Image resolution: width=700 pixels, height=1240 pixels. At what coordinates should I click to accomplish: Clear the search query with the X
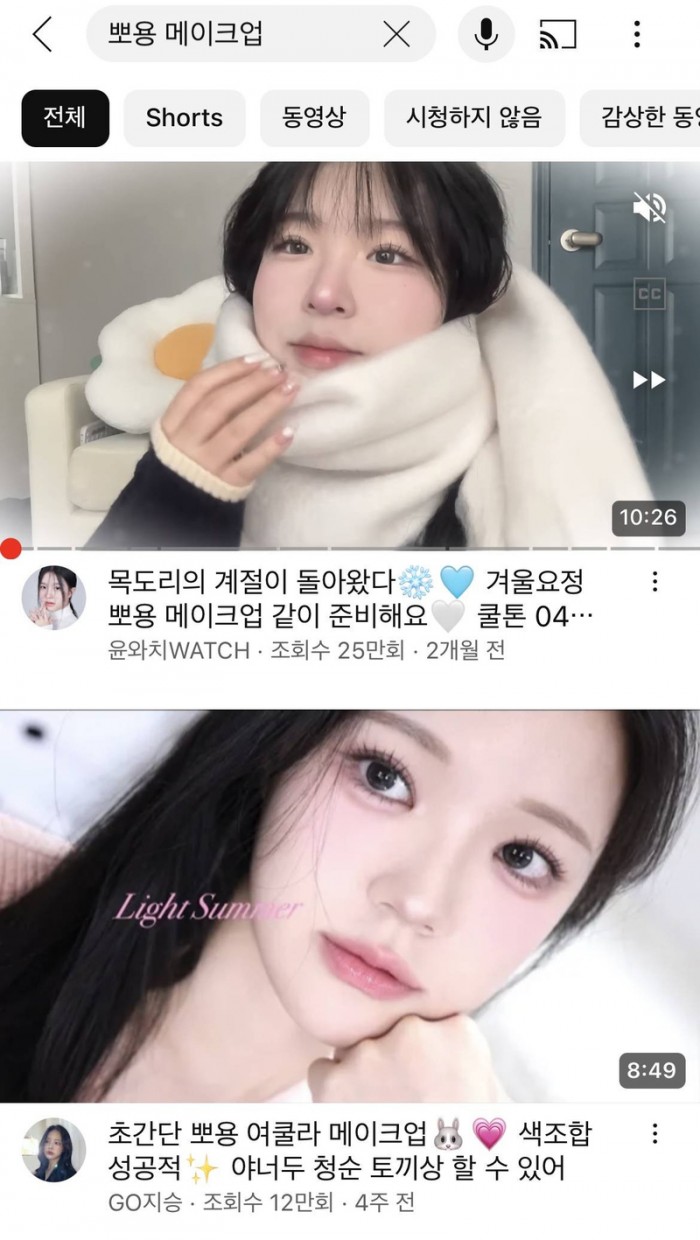point(397,35)
